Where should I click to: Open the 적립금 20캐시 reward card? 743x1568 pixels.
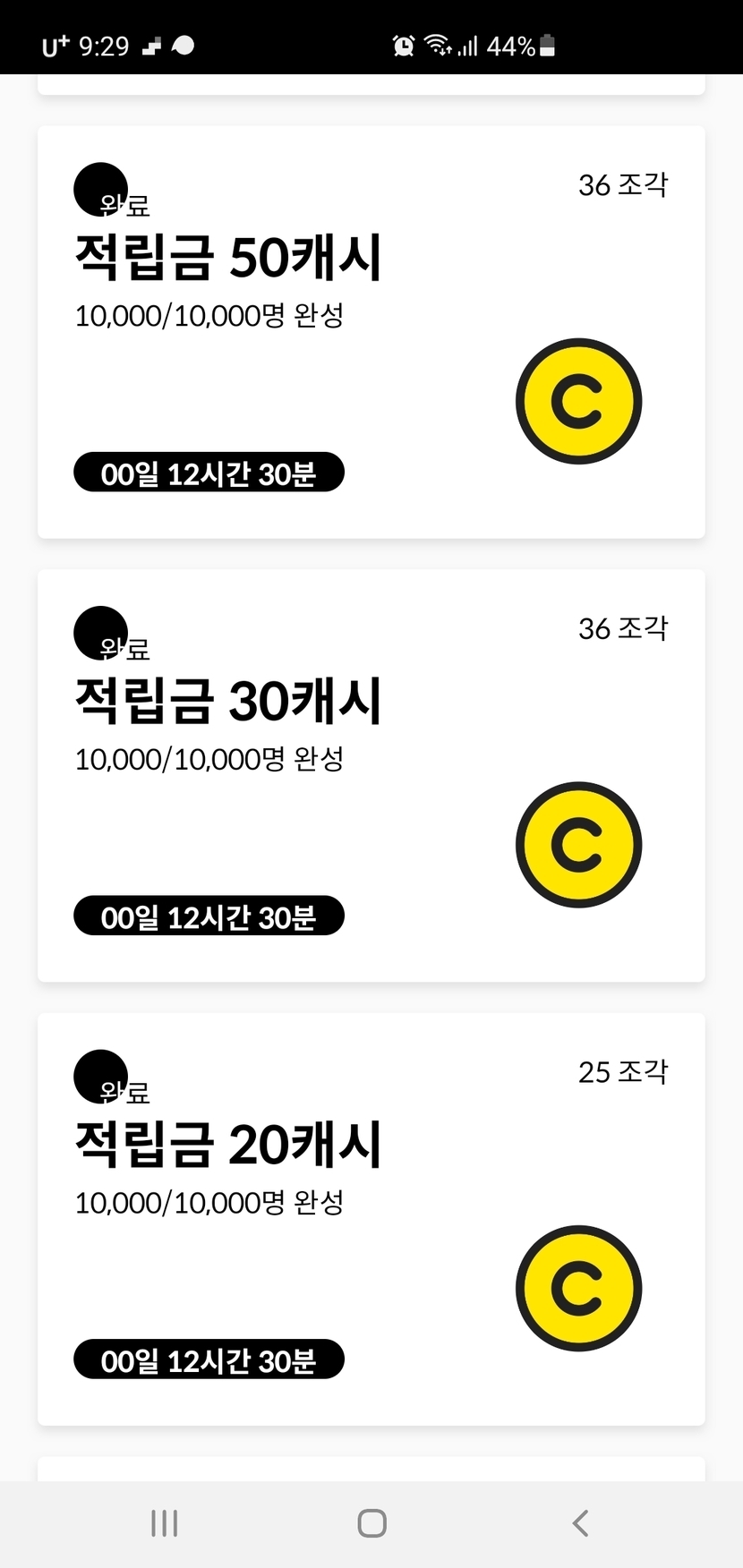(x=371, y=1219)
